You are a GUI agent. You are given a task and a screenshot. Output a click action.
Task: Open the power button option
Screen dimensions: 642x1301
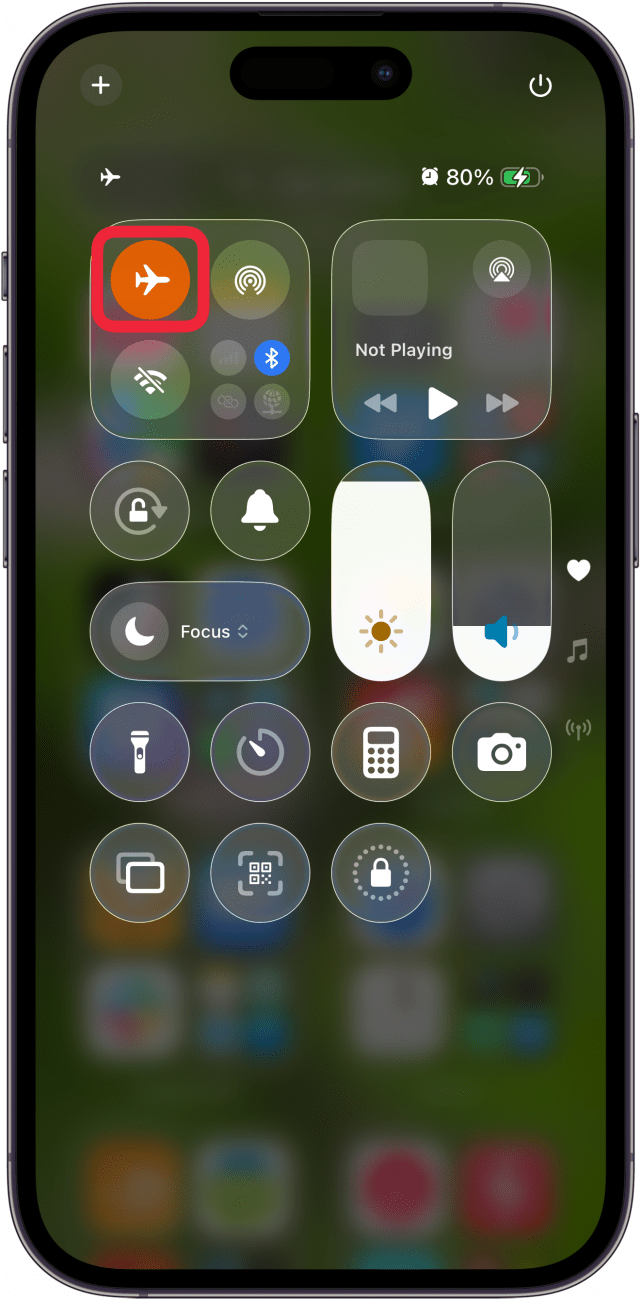click(x=540, y=86)
